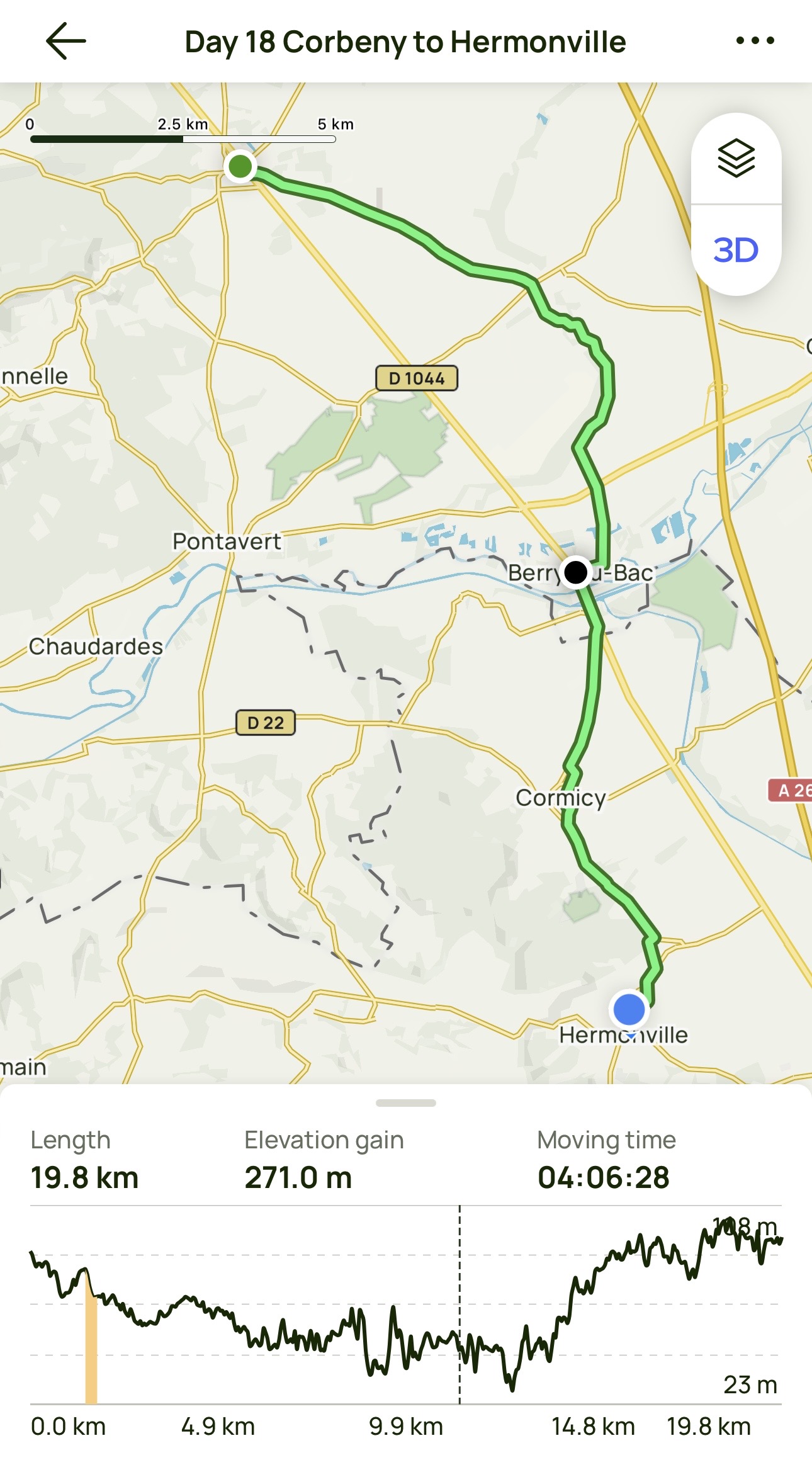This screenshot has width=812, height=1460.
Task: Tap the blue end marker at Hermonville
Action: tap(629, 1009)
